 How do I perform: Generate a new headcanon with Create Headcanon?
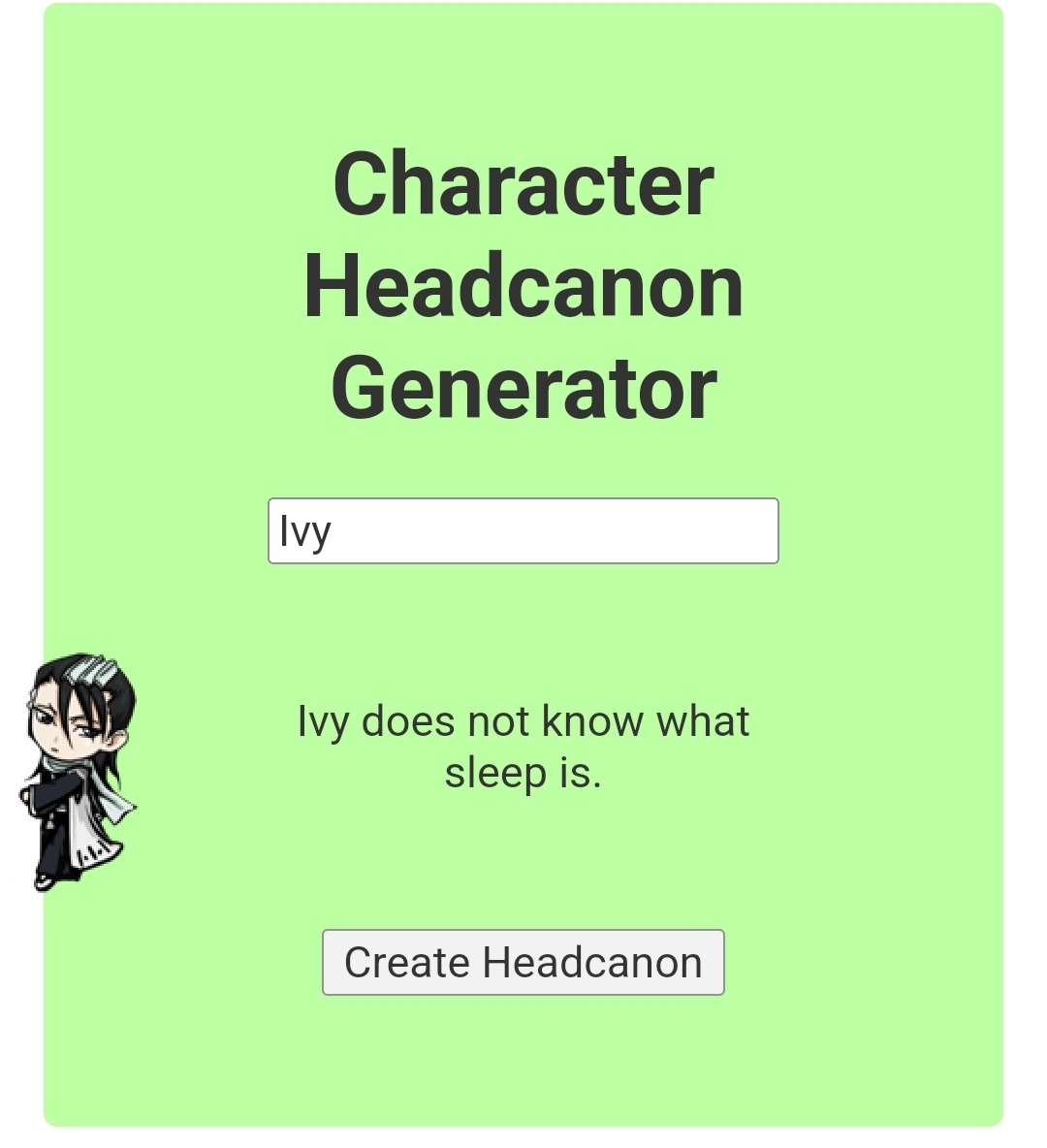[x=523, y=962]
